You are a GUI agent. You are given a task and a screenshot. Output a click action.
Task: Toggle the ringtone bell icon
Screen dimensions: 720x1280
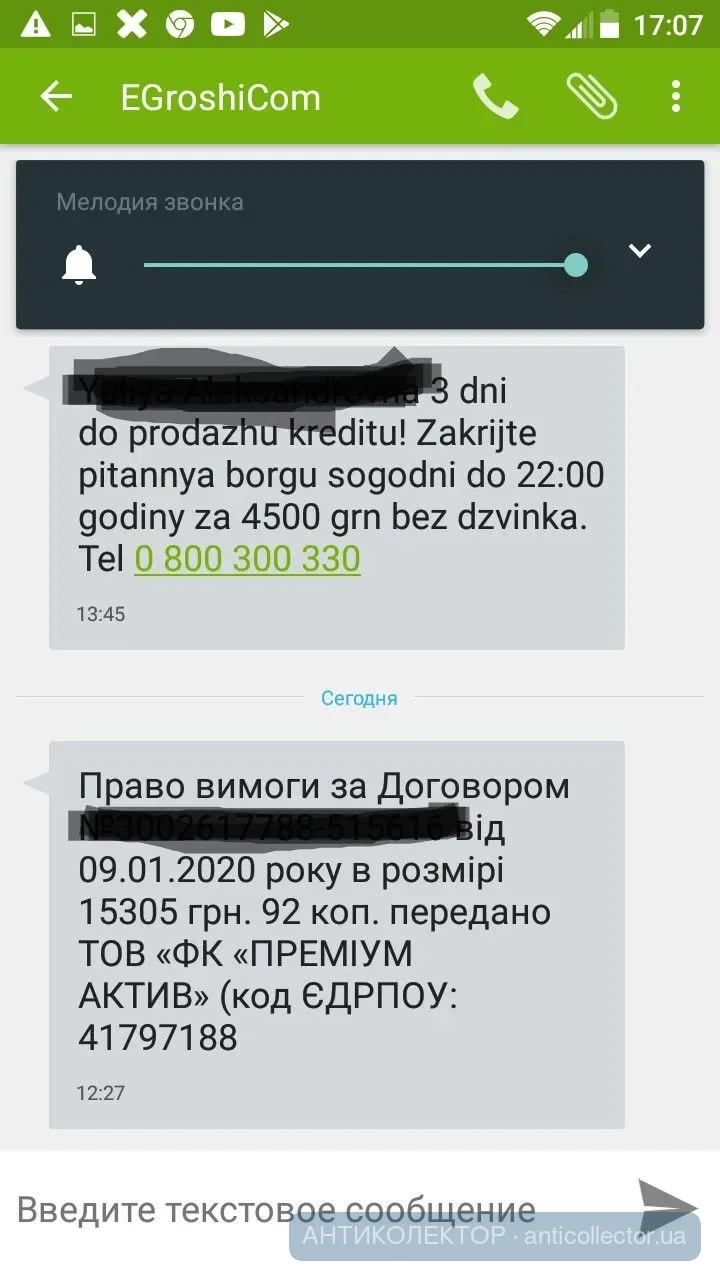[79, 265]
